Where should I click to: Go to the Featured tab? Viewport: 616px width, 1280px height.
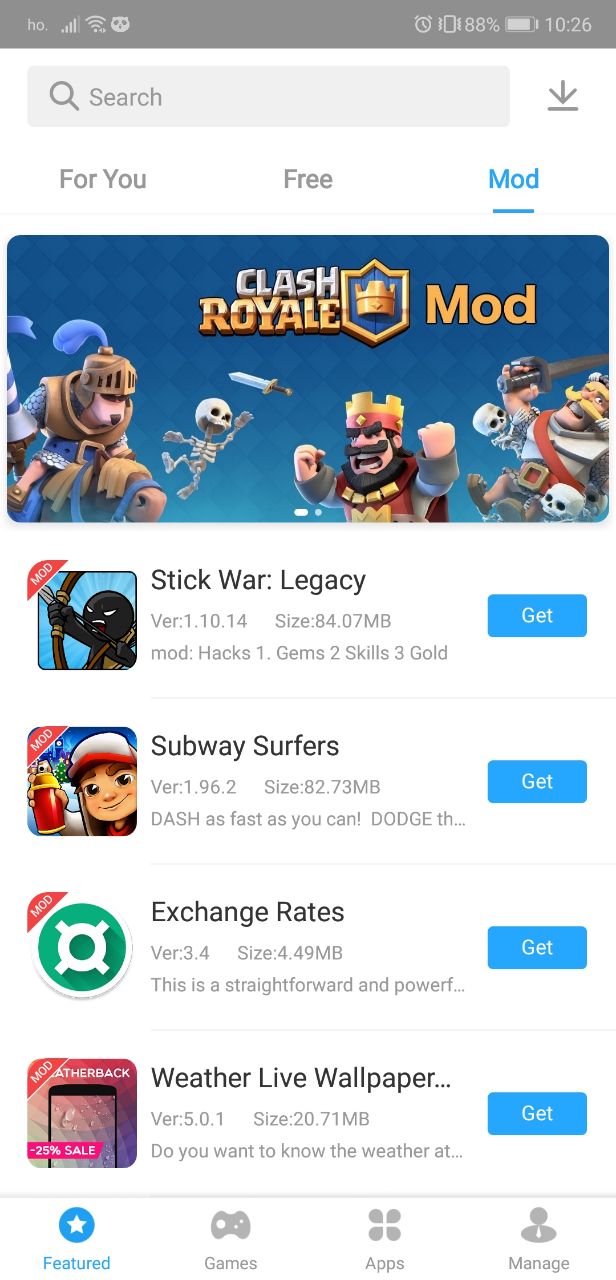click(x=77, y=1238)
